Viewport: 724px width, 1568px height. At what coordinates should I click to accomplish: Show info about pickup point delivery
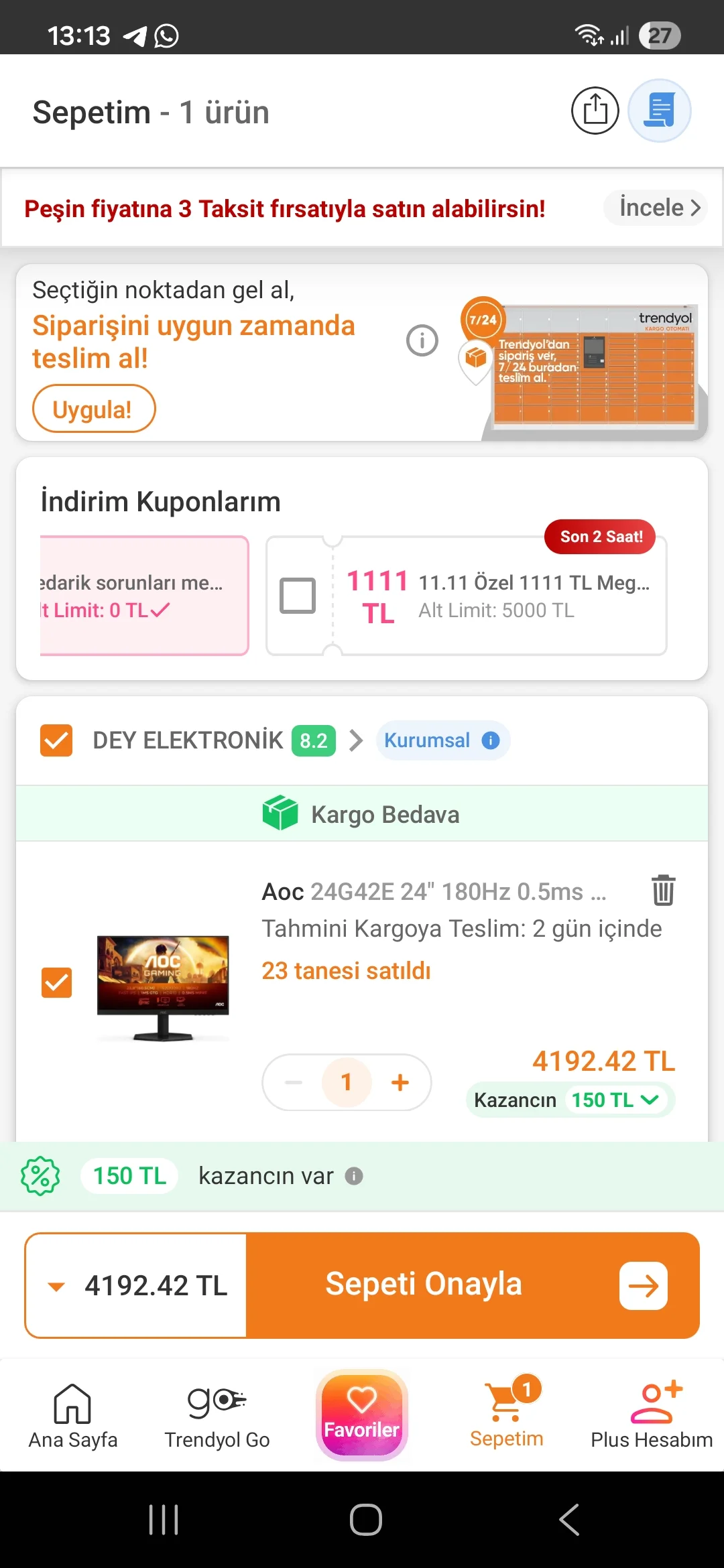click(422, 340)
